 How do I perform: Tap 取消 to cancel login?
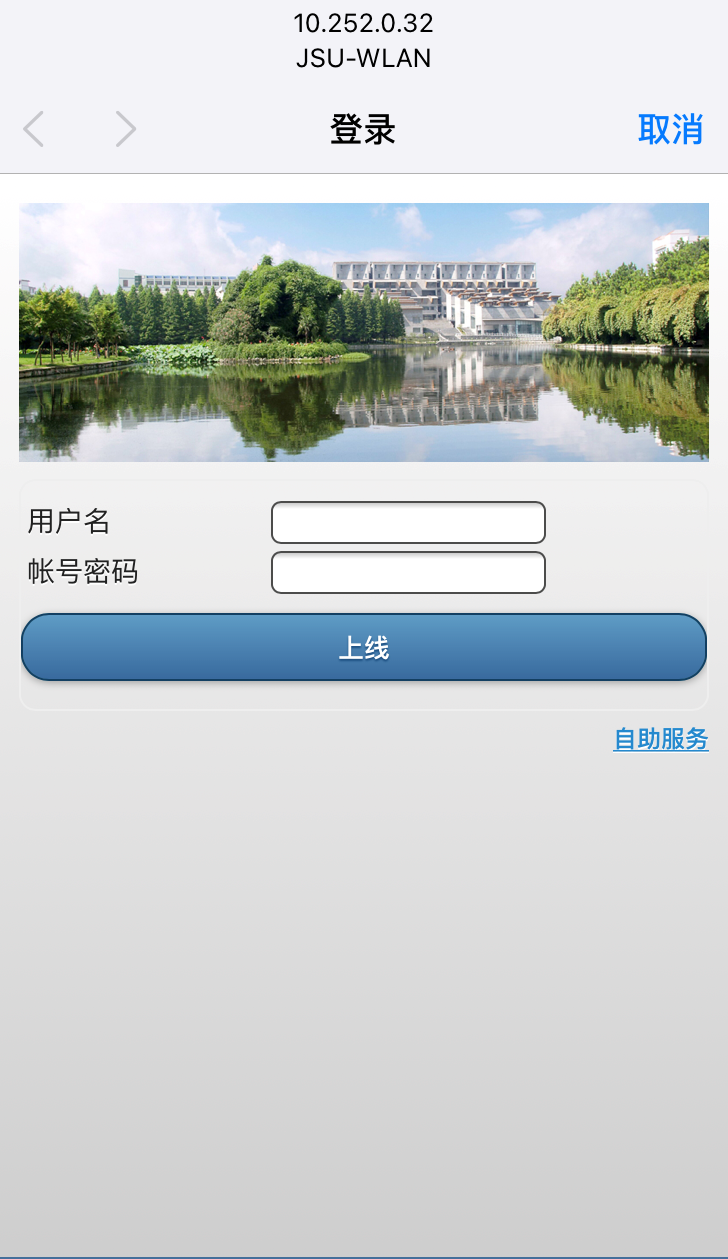[x=670, y=130]
